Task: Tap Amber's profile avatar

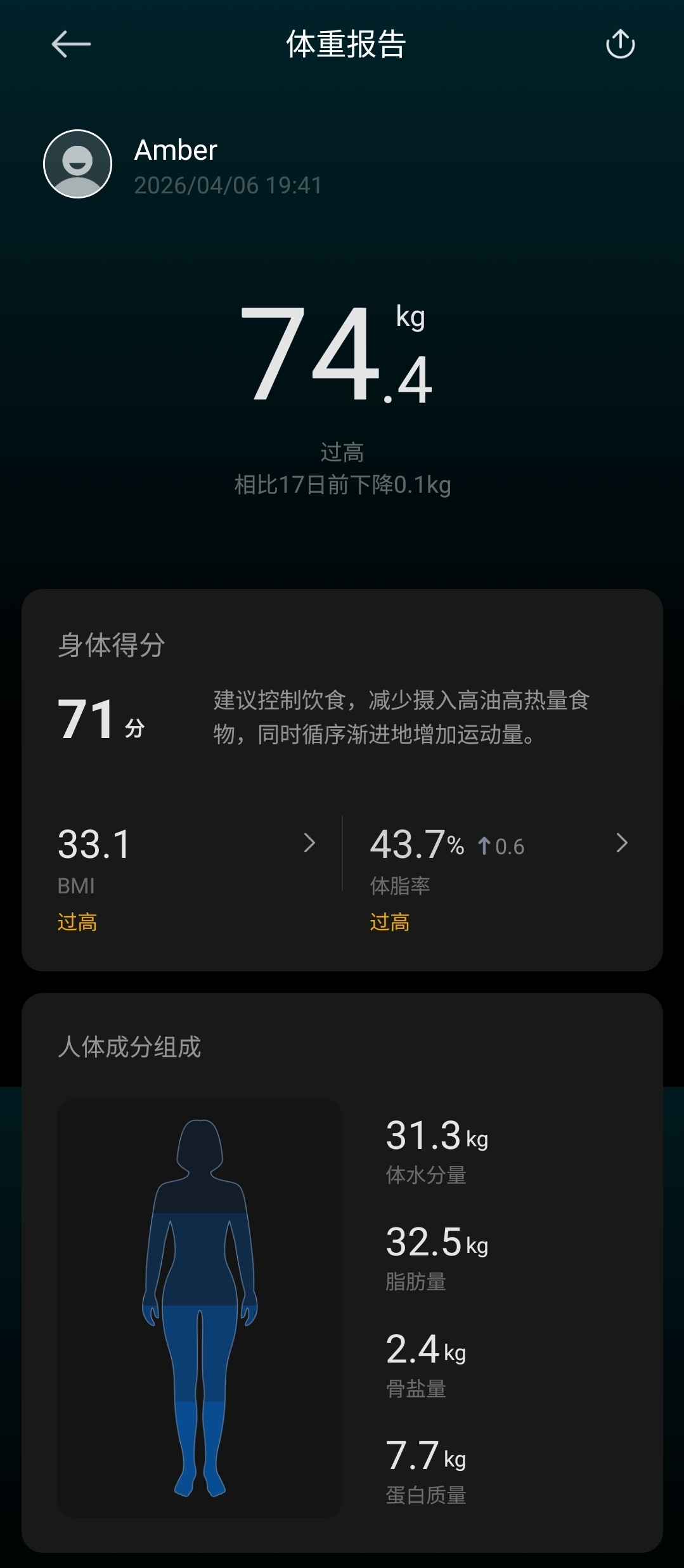Action: pyautogui.click(x=77, y=164)
